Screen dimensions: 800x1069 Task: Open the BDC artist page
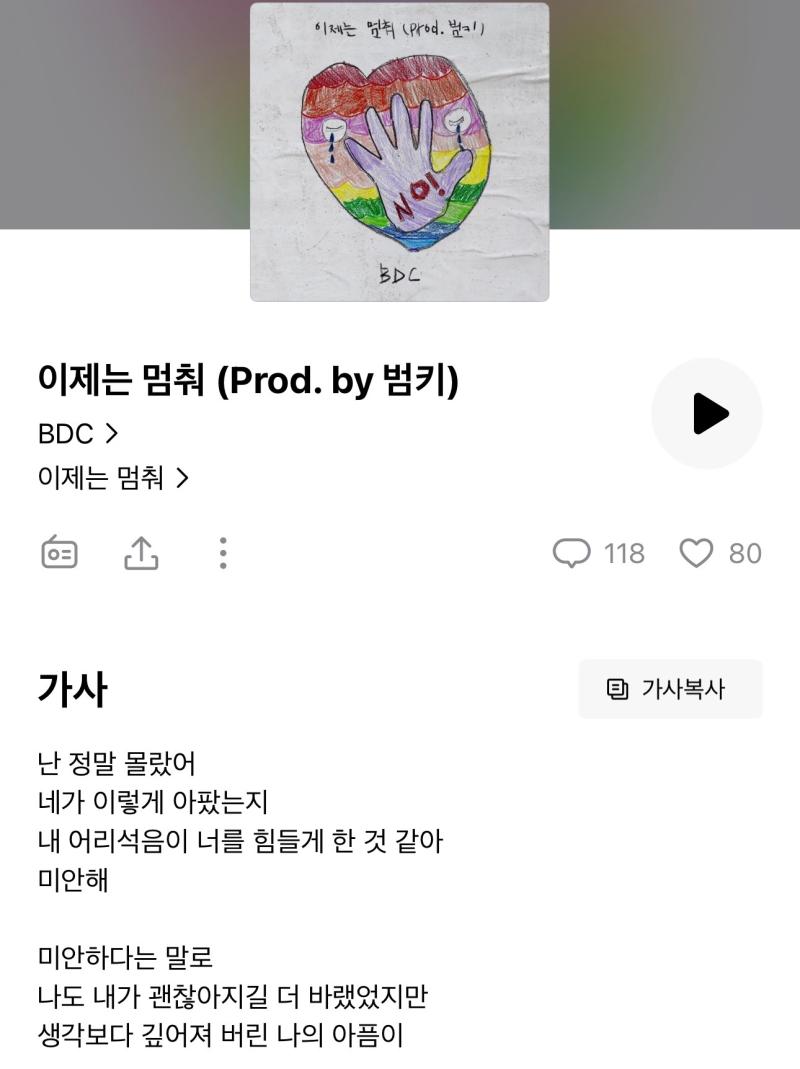click(78, 434)
